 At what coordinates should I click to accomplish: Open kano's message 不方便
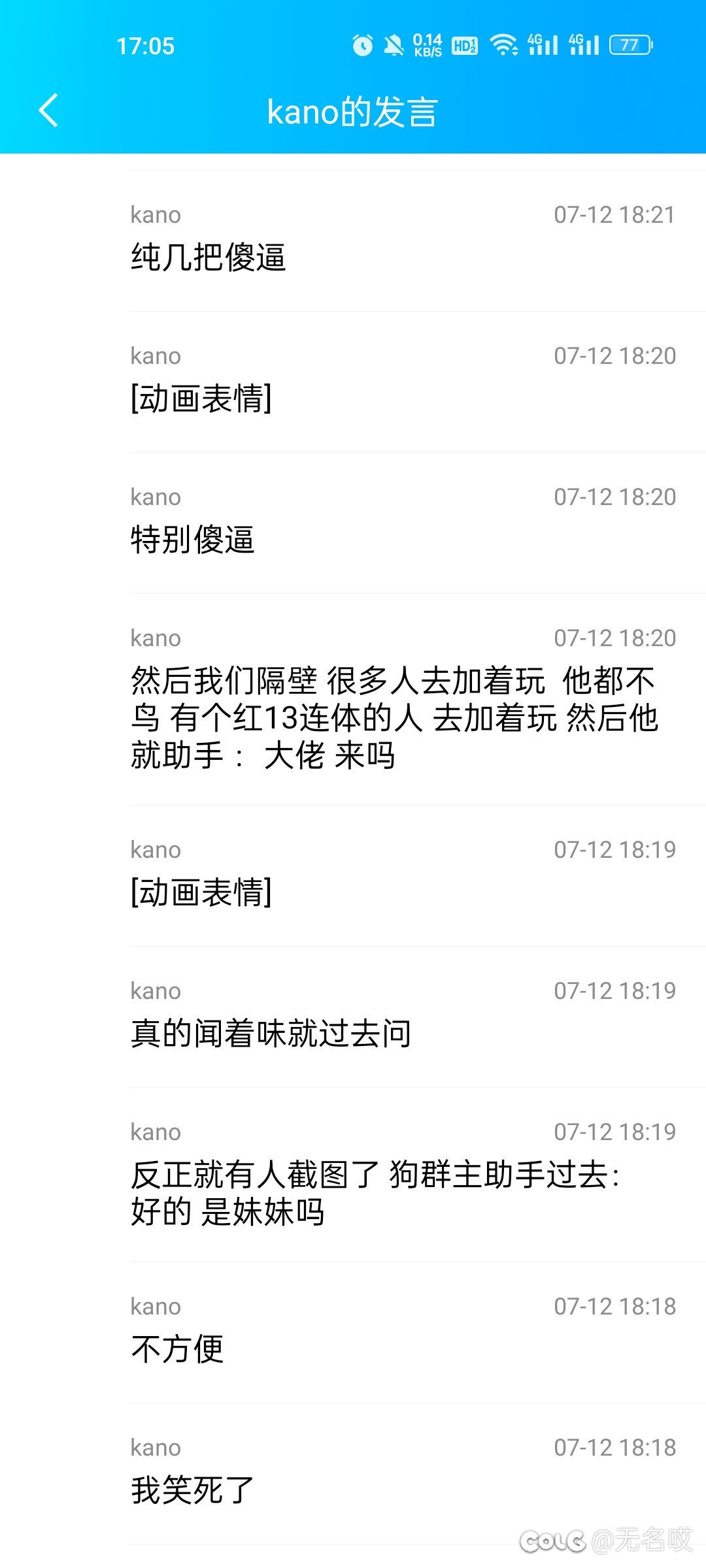coord(353,1333)
